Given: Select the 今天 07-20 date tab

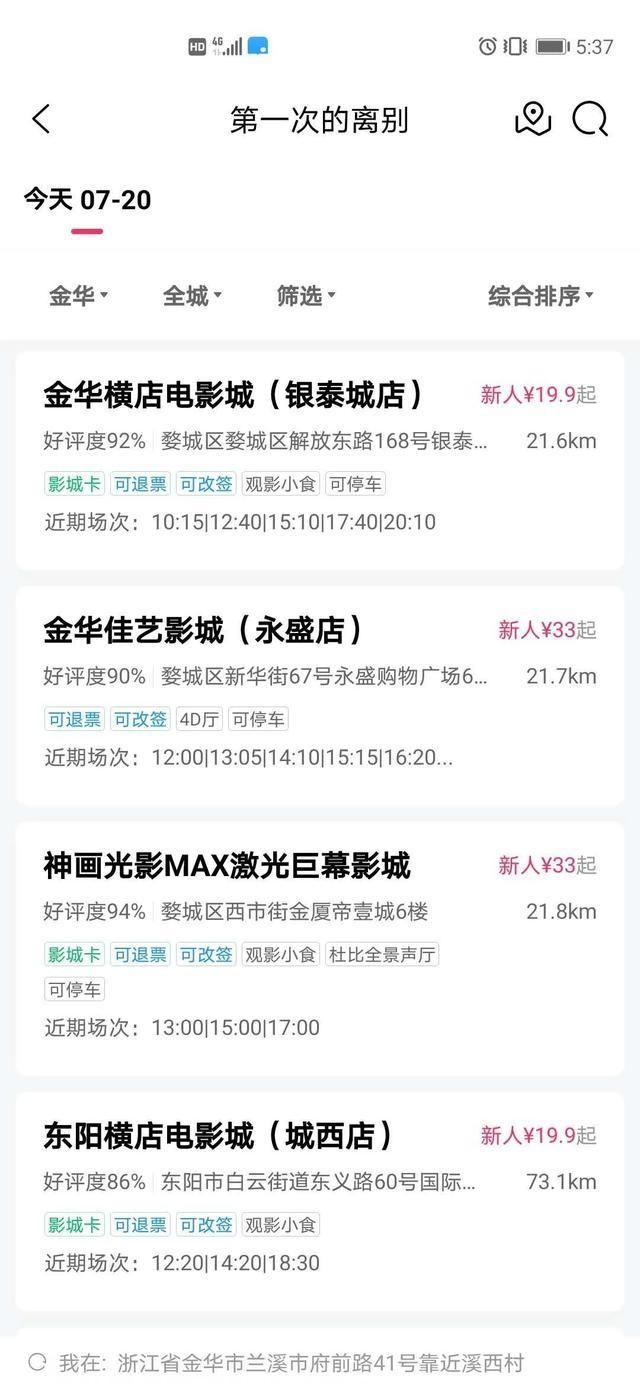Looking at the screenshot, I should point(87,200).
